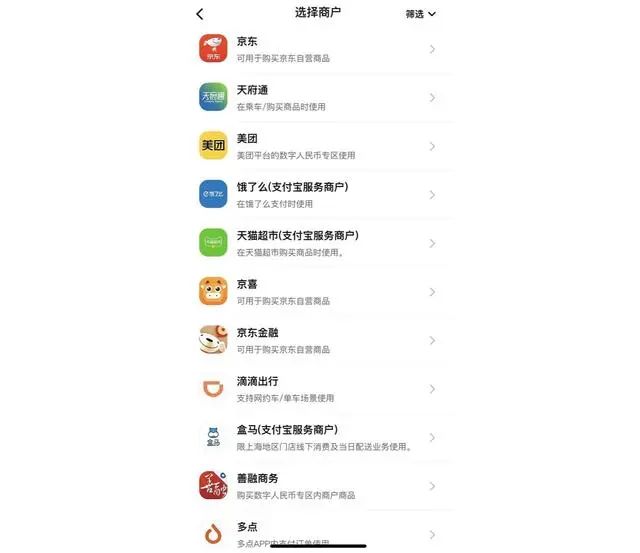Select the 多点 merchant
Image resolution: width=640 pixels, height=553 pixels.
[x=318, y=532]
